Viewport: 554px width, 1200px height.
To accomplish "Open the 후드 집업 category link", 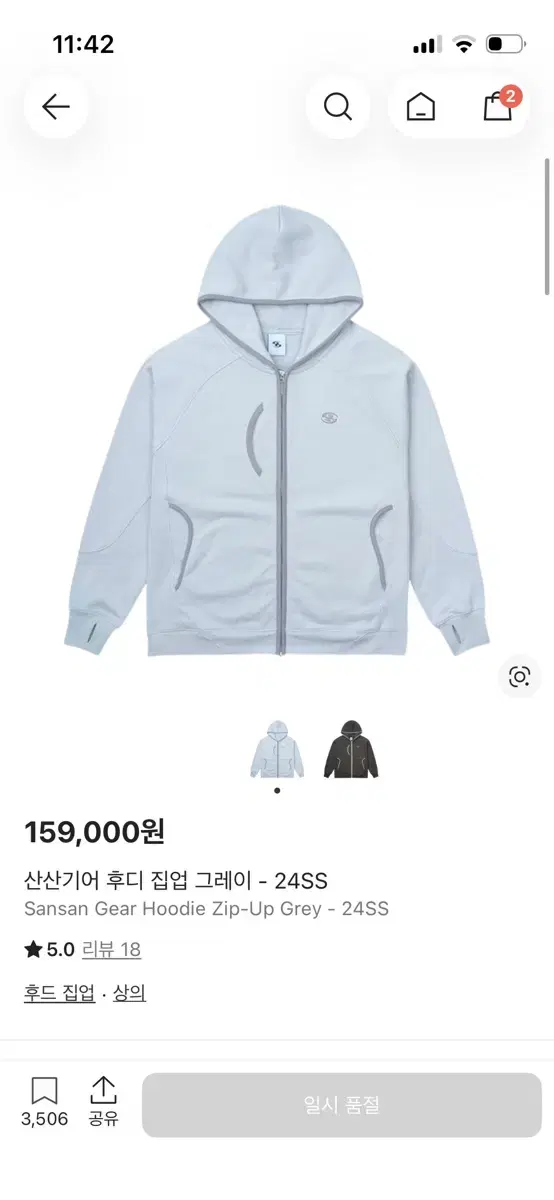I will point(60,993).
